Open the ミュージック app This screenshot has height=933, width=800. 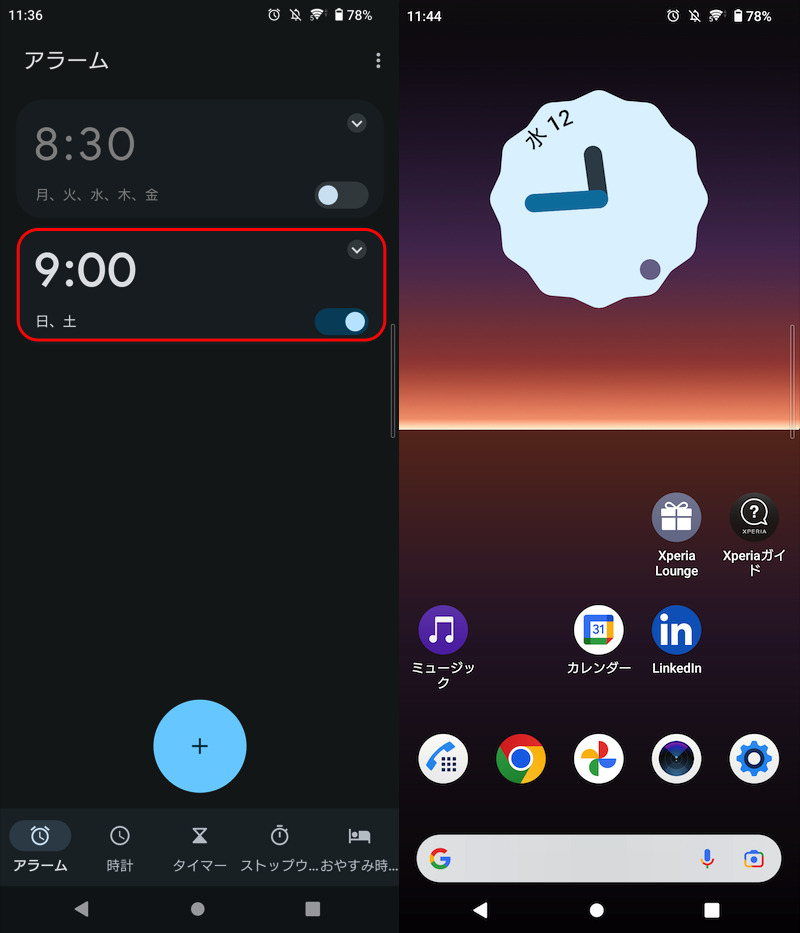click(443, 631)
